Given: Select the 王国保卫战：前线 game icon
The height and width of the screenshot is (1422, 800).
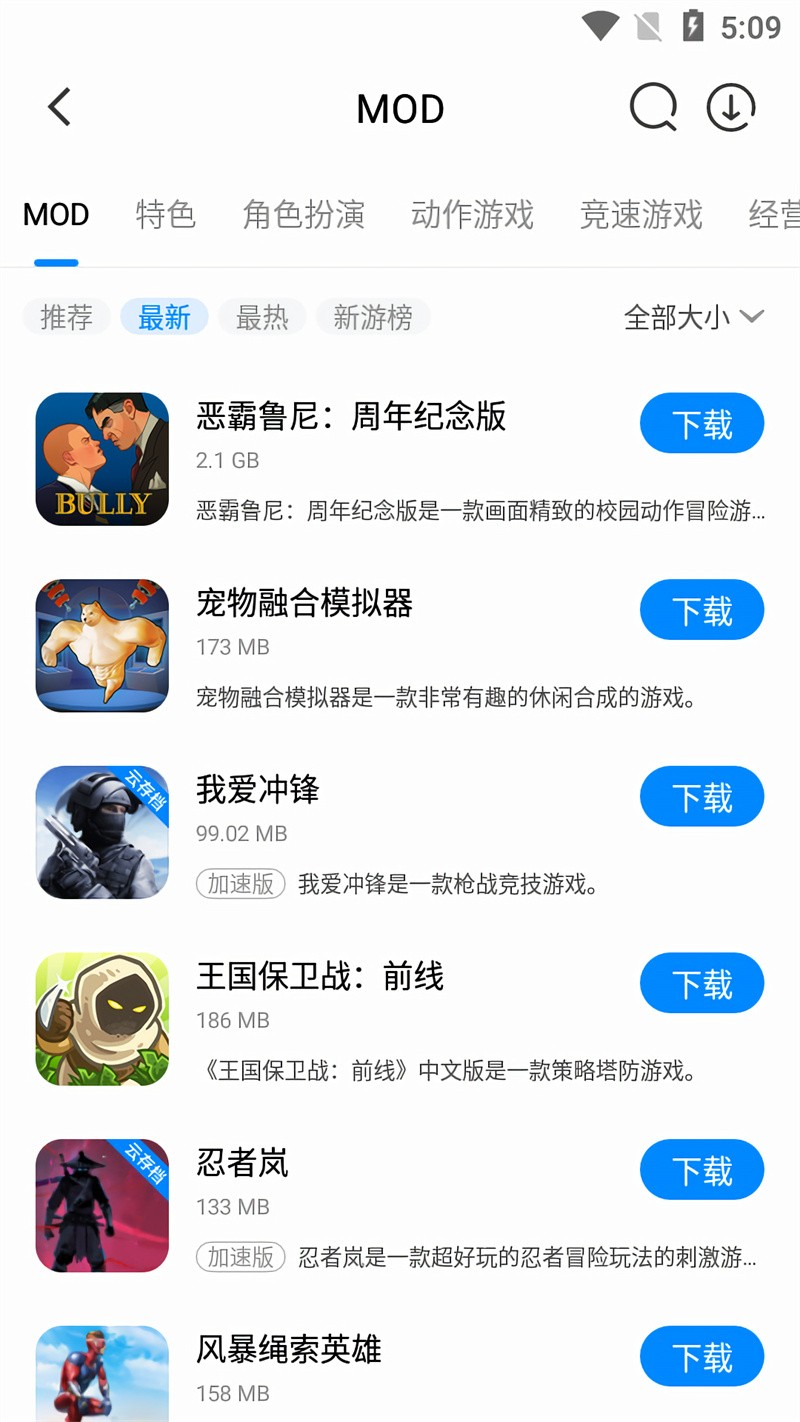Looking at the screenshot, I should [101, 1020].
